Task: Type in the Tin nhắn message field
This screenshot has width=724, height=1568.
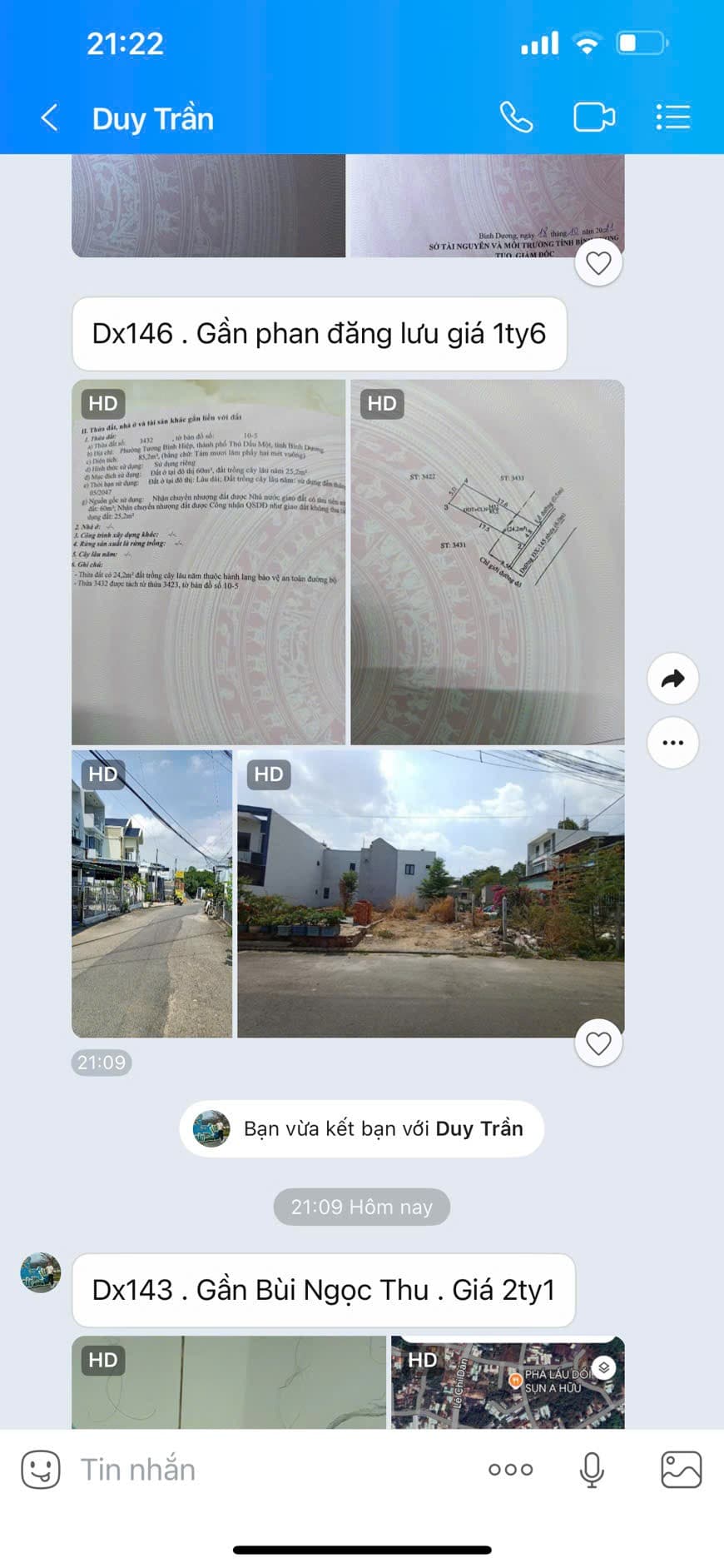Action: pyautogui.click(x=266, y=1470)
